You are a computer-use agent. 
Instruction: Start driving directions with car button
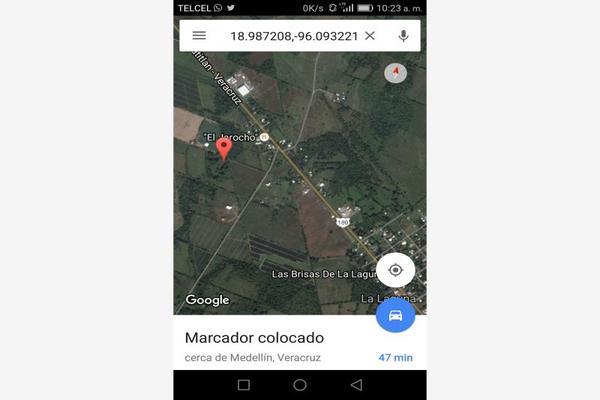click(x=396, y=315)
